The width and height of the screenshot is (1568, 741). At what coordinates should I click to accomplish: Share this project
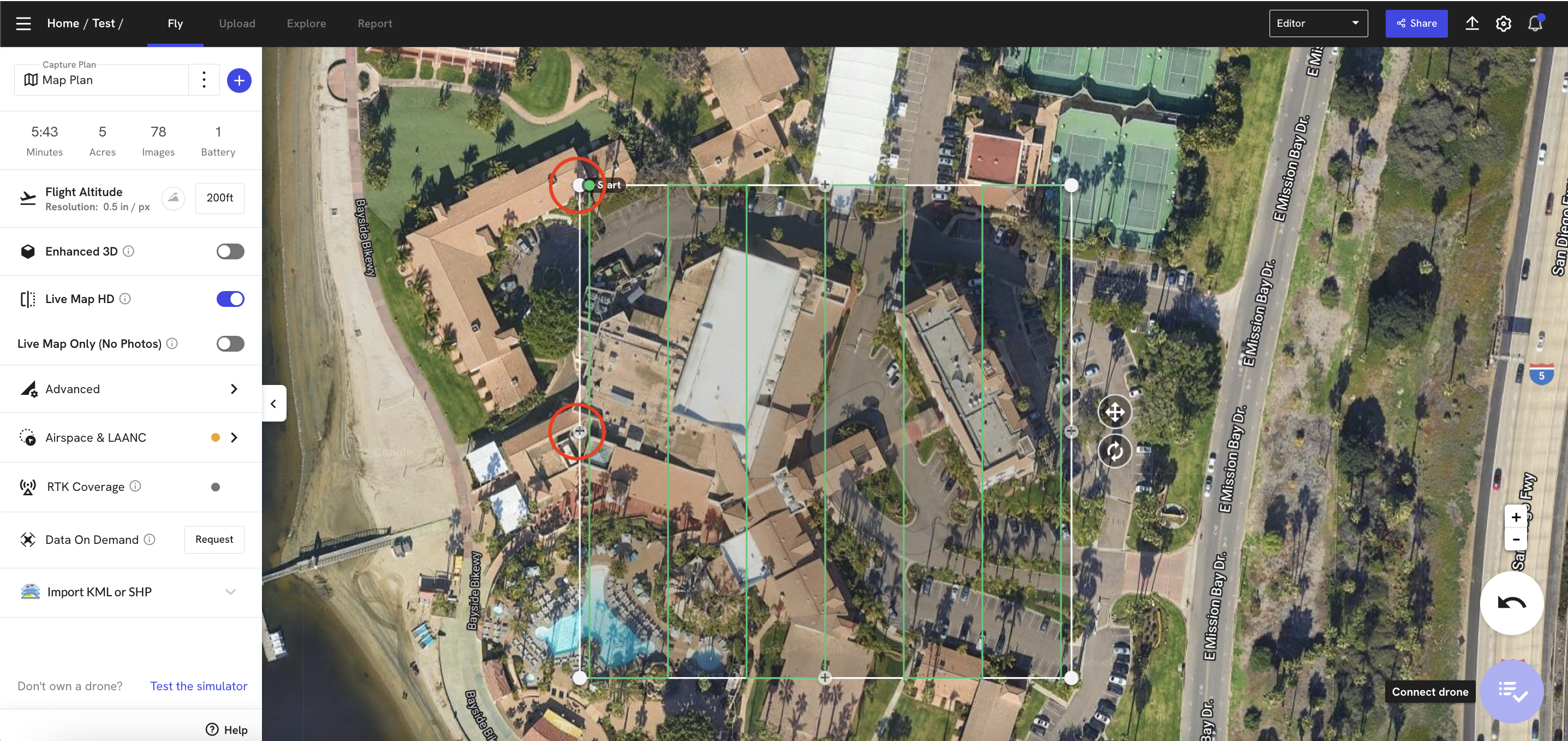tap(1416, 23)
